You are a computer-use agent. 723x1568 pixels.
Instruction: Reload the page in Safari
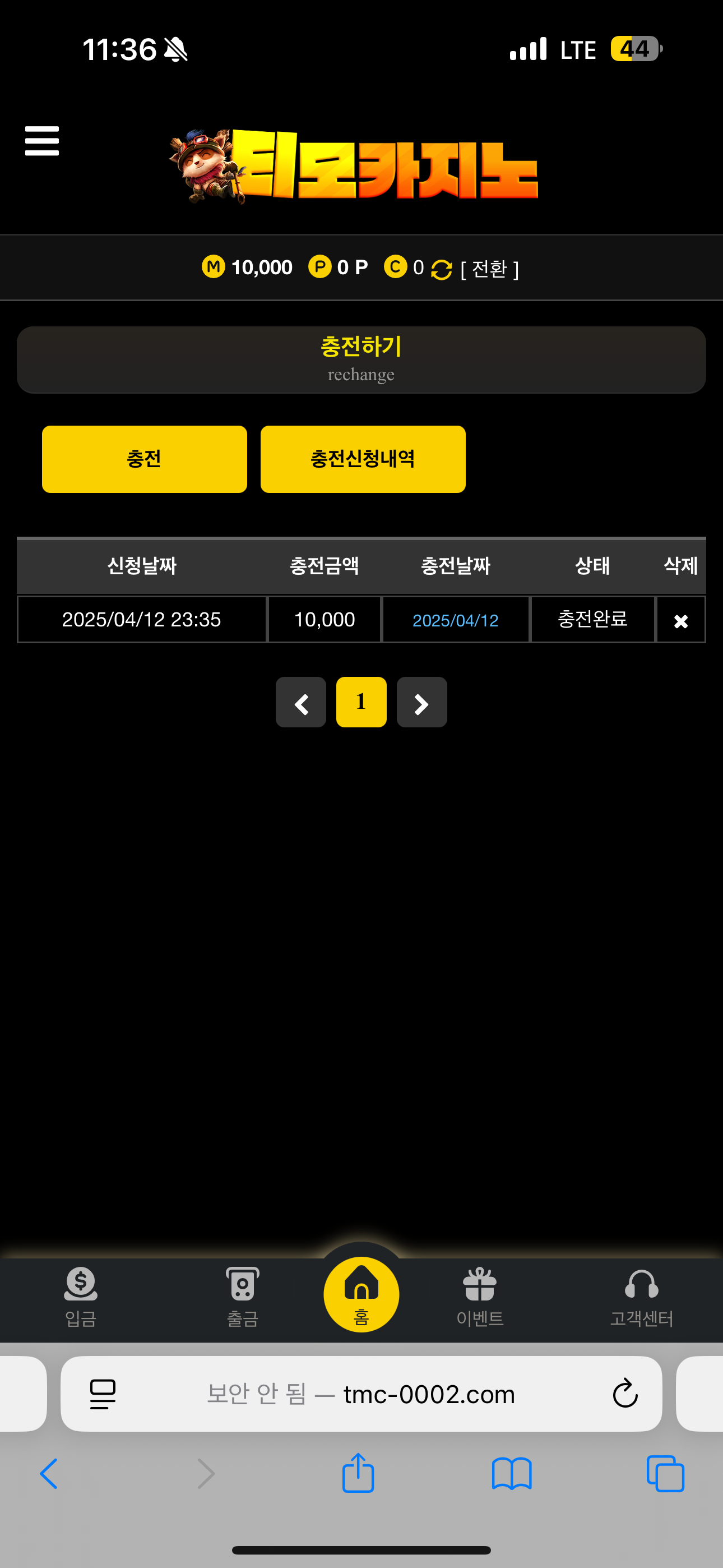click(x=625, y=1393)
